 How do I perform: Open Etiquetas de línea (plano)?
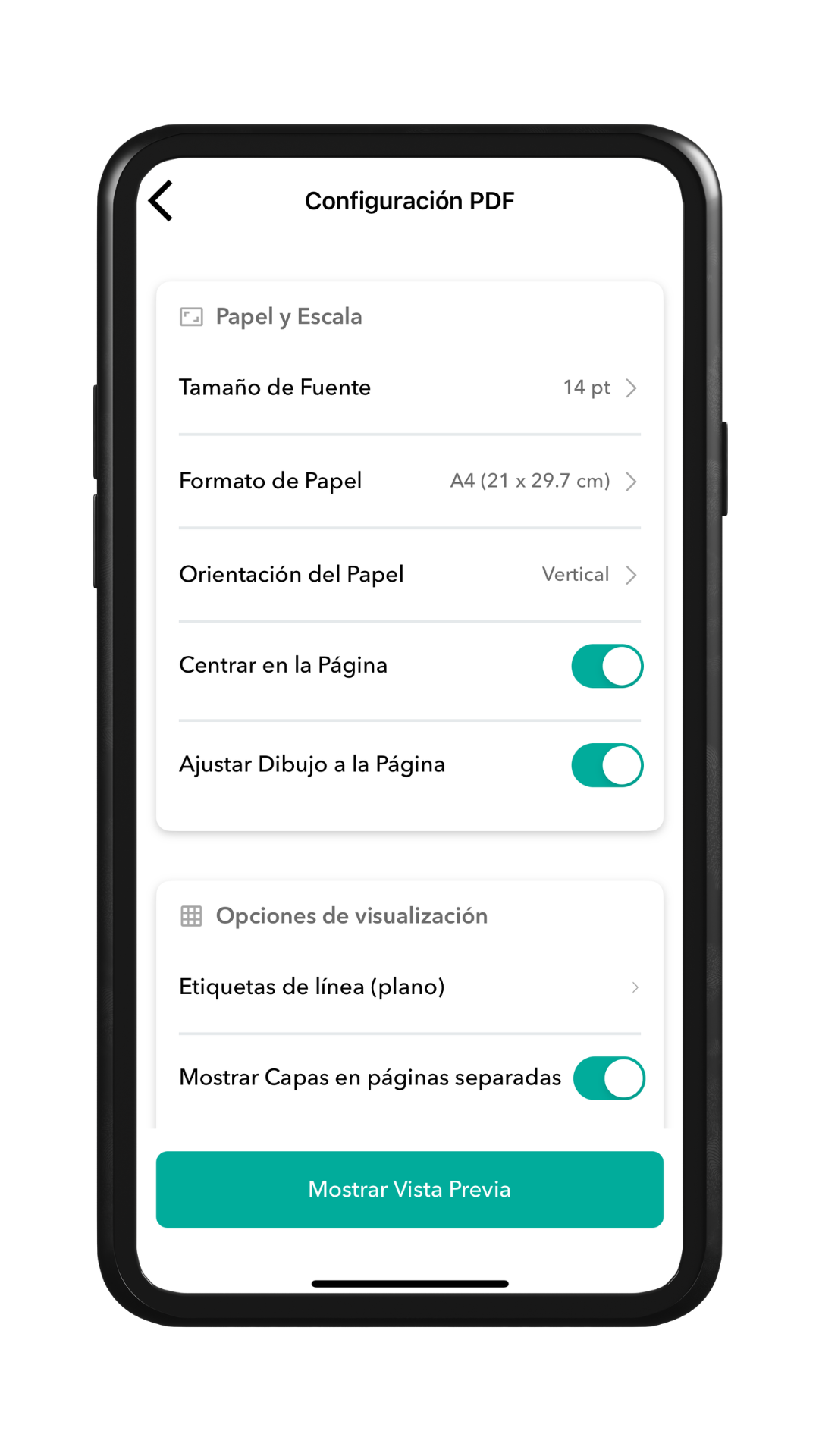(409, 987)
